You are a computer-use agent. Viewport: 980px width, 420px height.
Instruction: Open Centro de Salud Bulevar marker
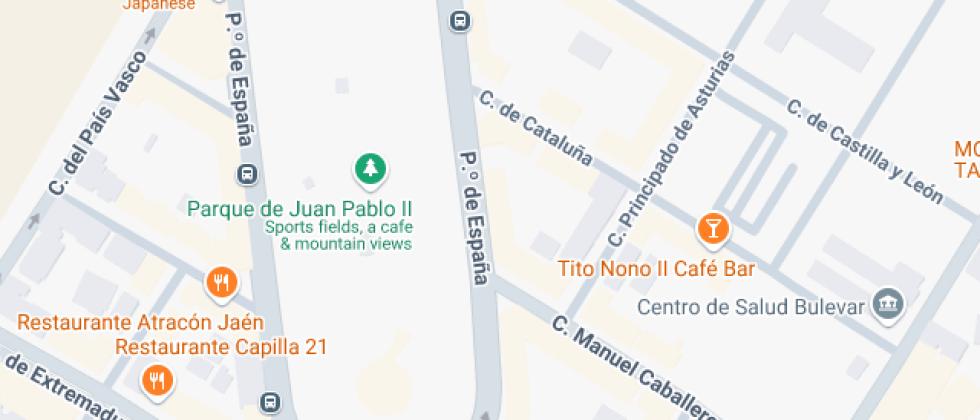[x=887, y=304]
